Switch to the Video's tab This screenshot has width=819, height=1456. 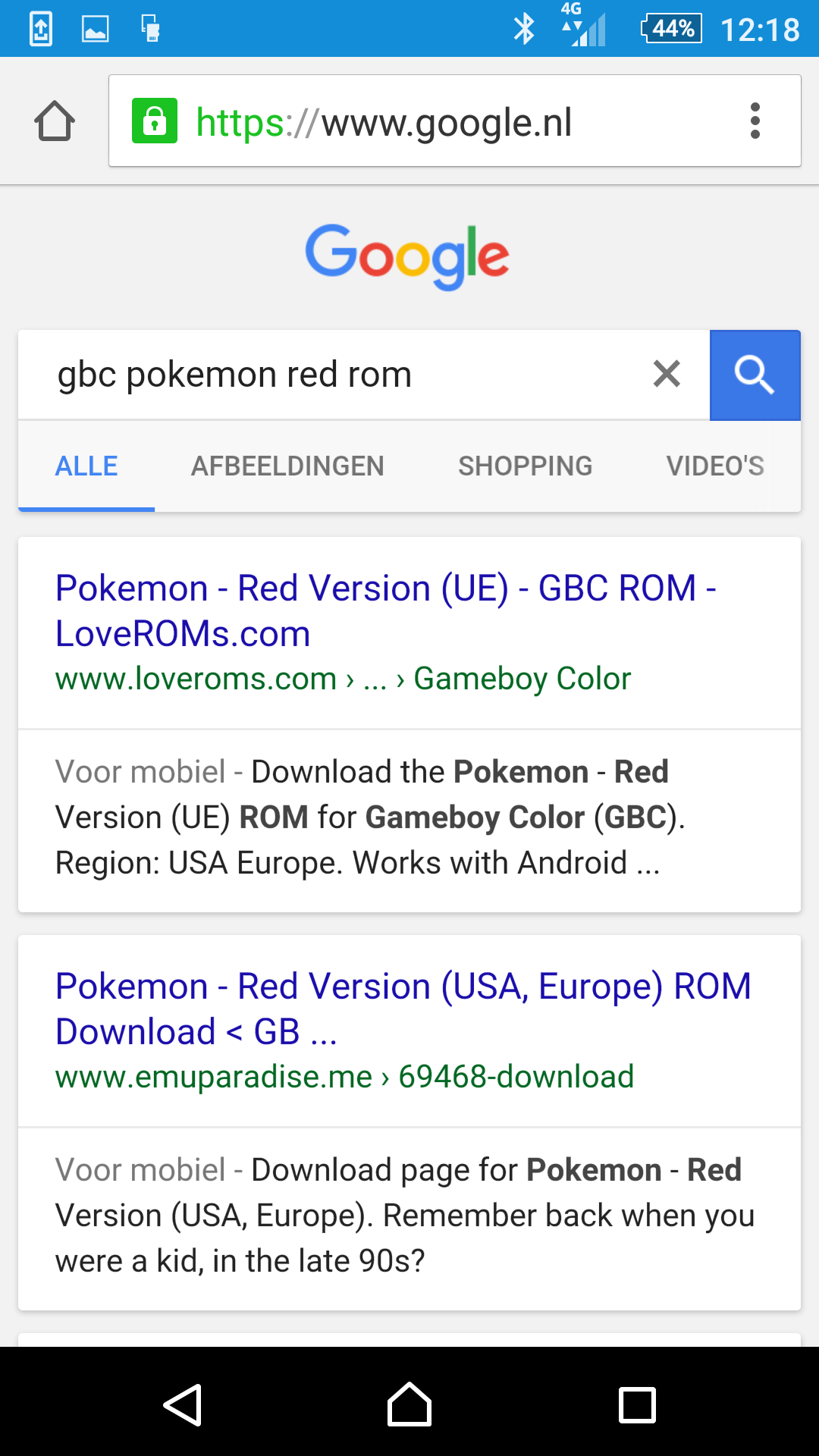tap(715, 466)
